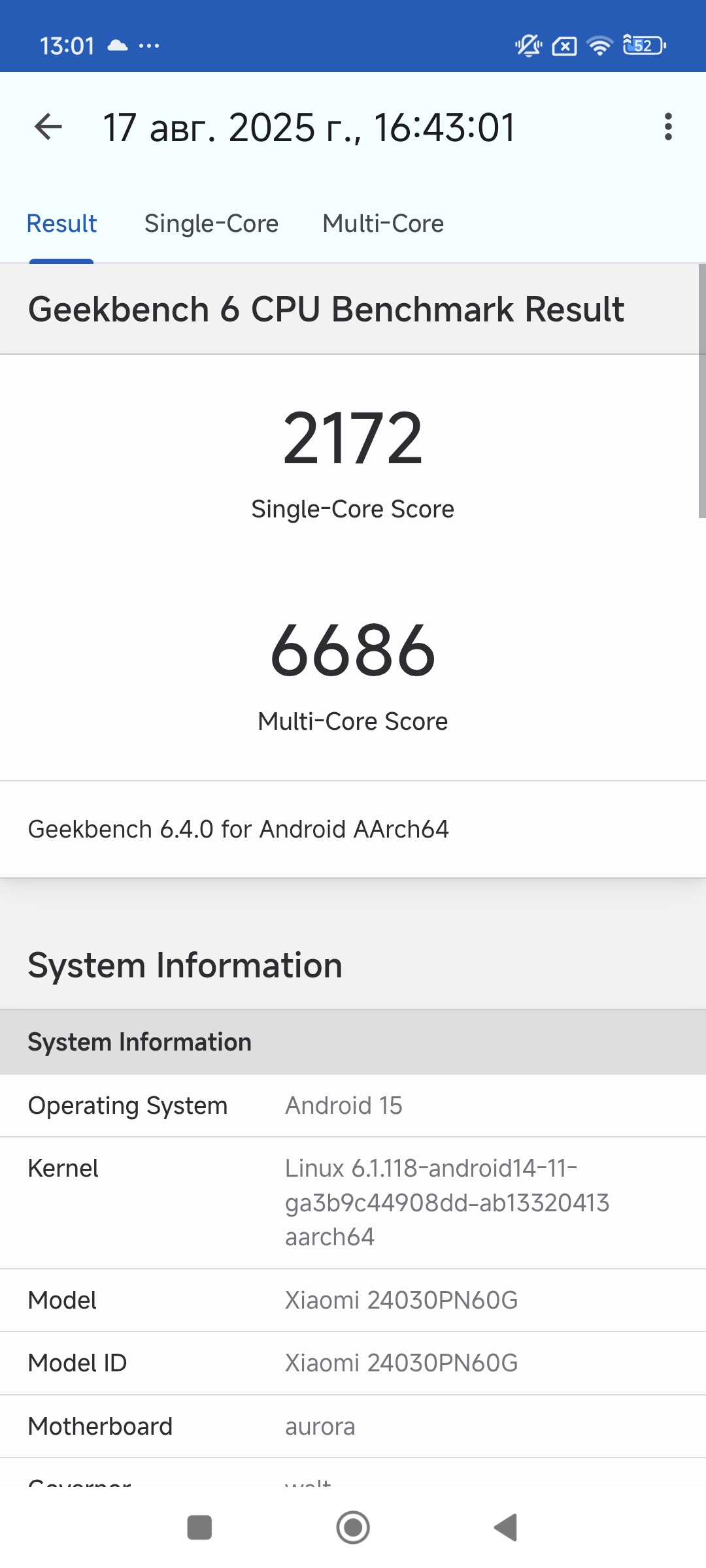Tap the system home button

[x=353, y=1527]
